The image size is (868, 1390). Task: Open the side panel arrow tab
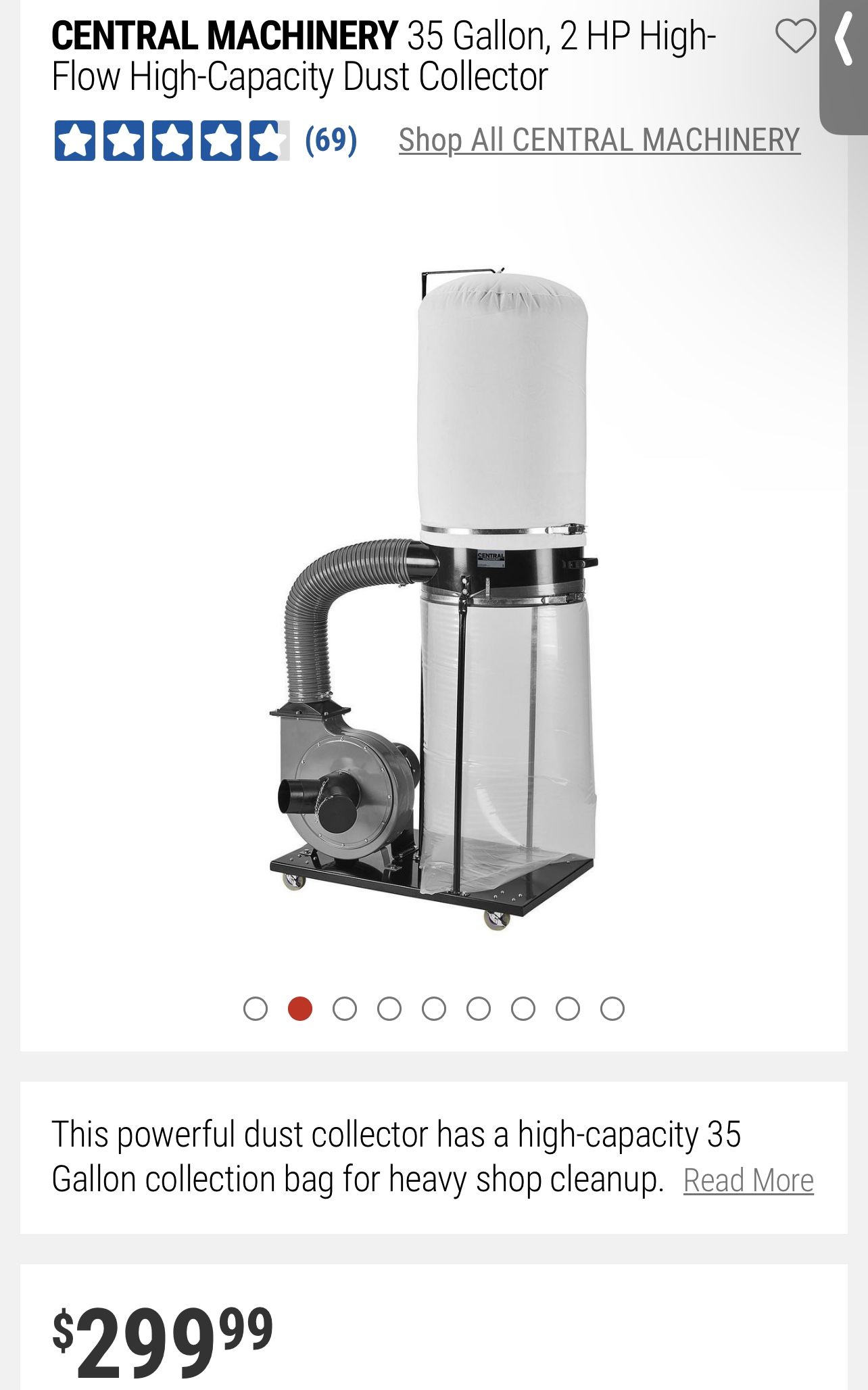(x=844, y=41)
